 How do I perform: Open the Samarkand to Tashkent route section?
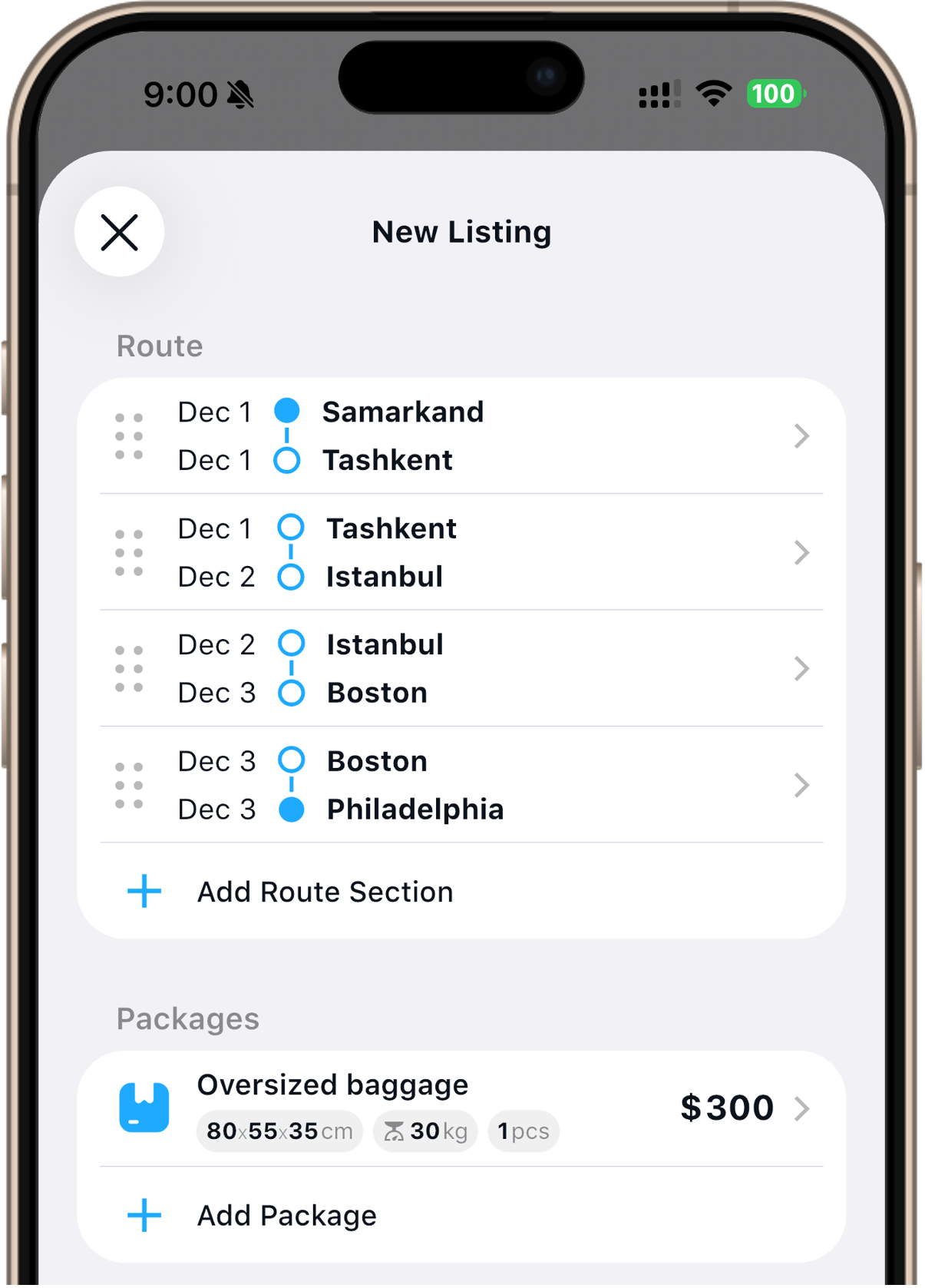461,436
